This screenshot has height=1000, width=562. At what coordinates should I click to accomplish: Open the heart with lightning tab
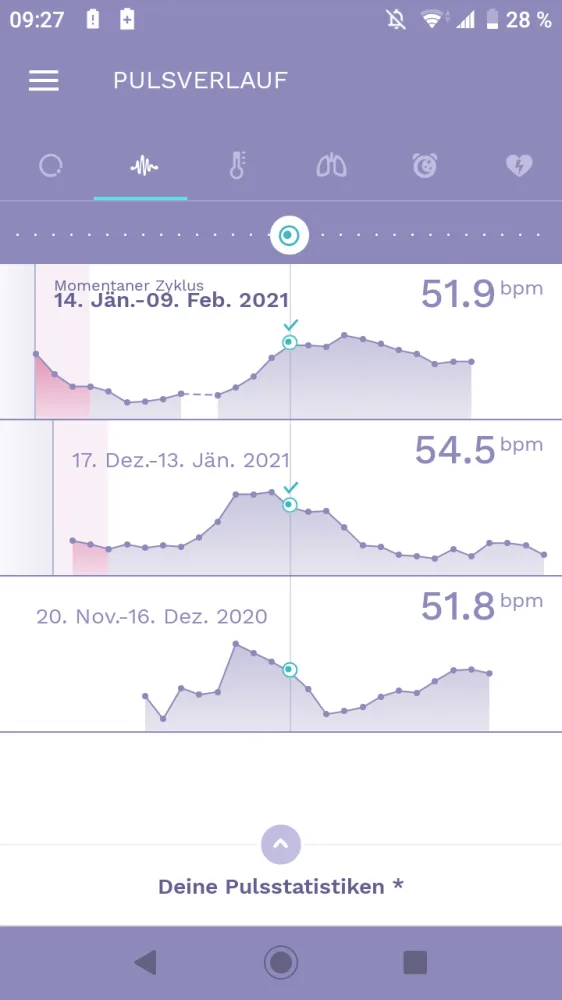coord(519,166)
